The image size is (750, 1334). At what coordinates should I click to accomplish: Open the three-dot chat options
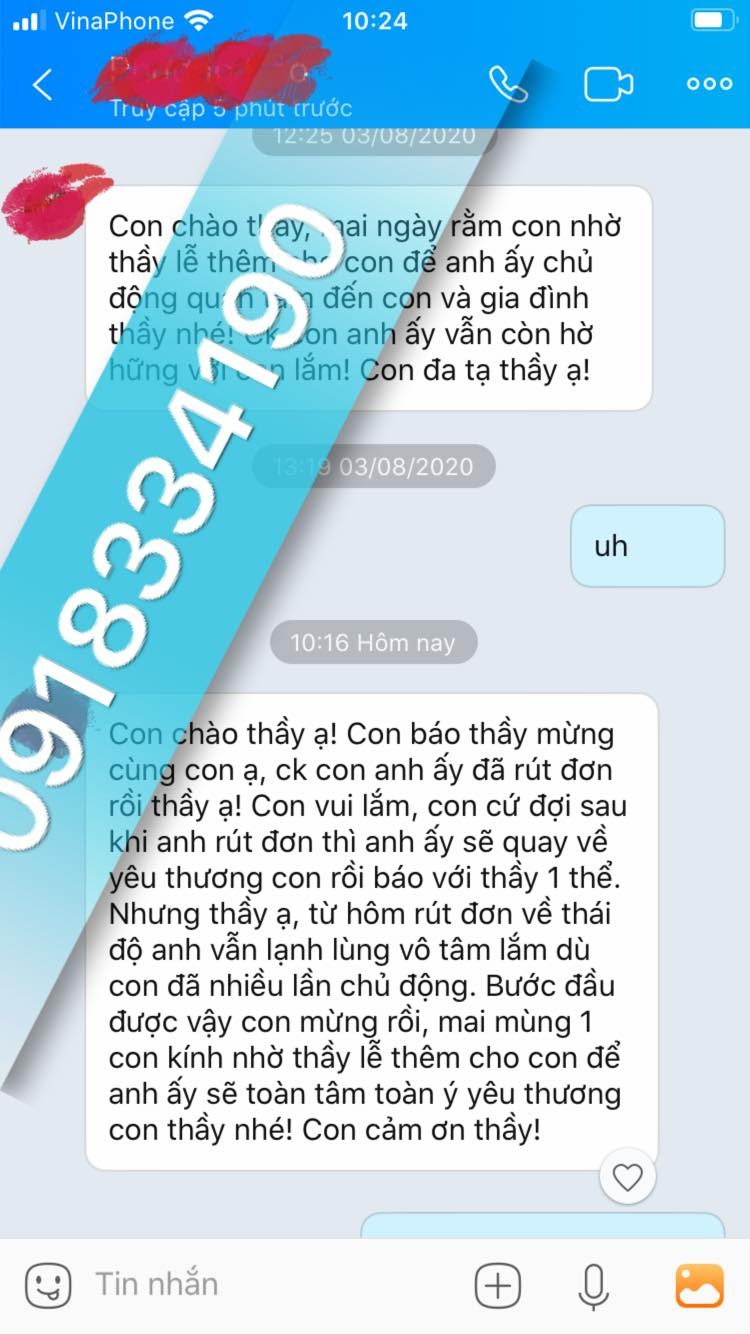(x=709, y=84)
